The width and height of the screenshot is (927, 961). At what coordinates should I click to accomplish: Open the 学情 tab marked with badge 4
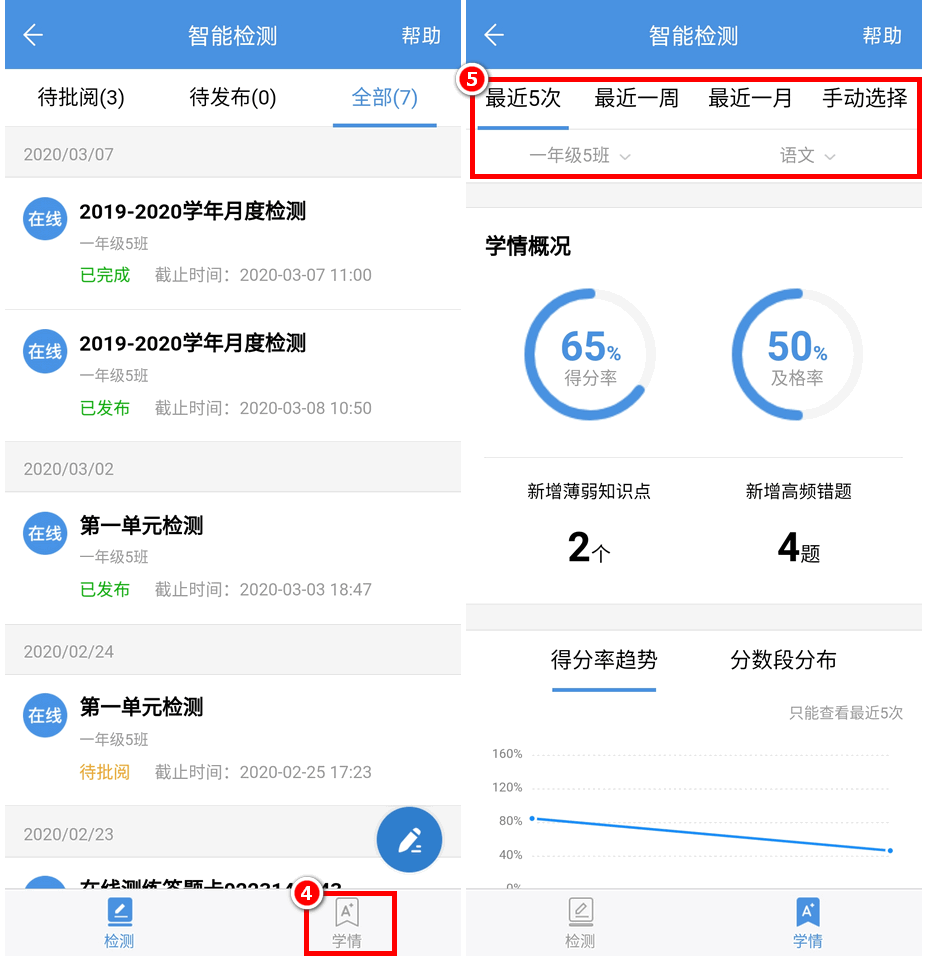(347, 924)
